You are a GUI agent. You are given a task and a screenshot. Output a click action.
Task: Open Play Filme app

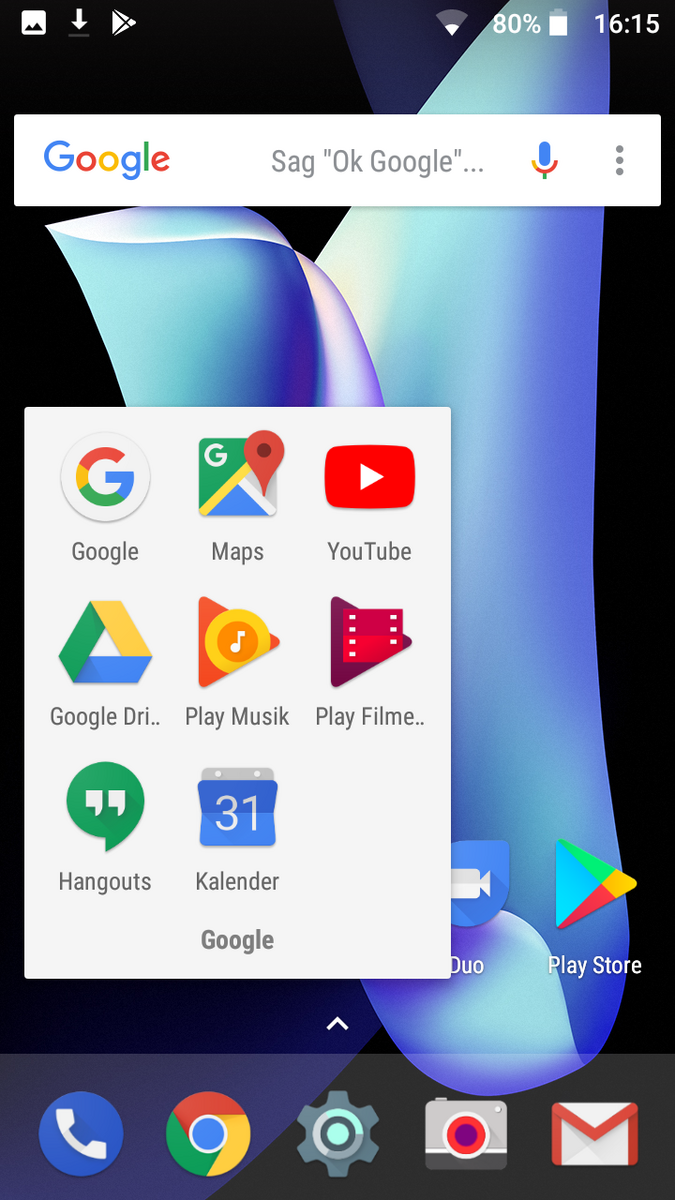[369, 645]
